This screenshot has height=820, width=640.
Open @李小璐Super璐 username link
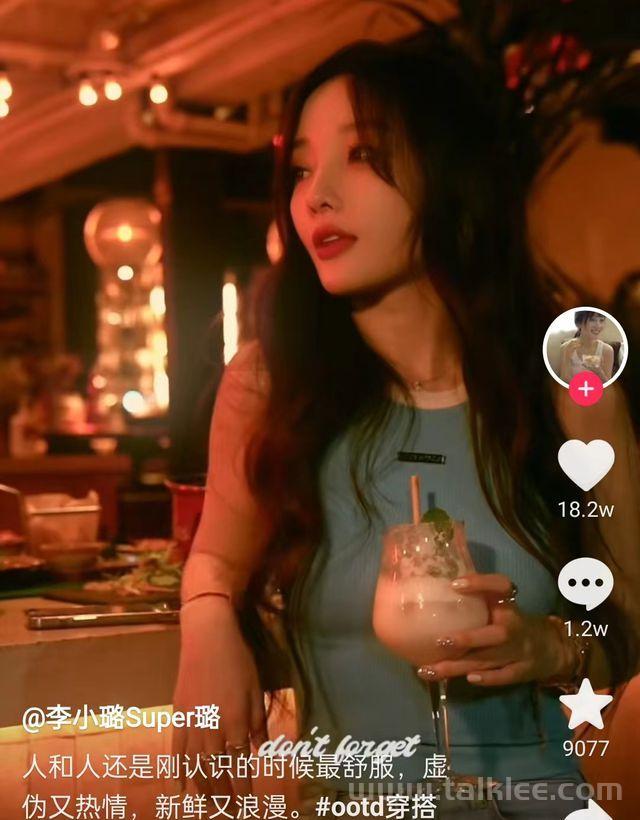point(121,717)
